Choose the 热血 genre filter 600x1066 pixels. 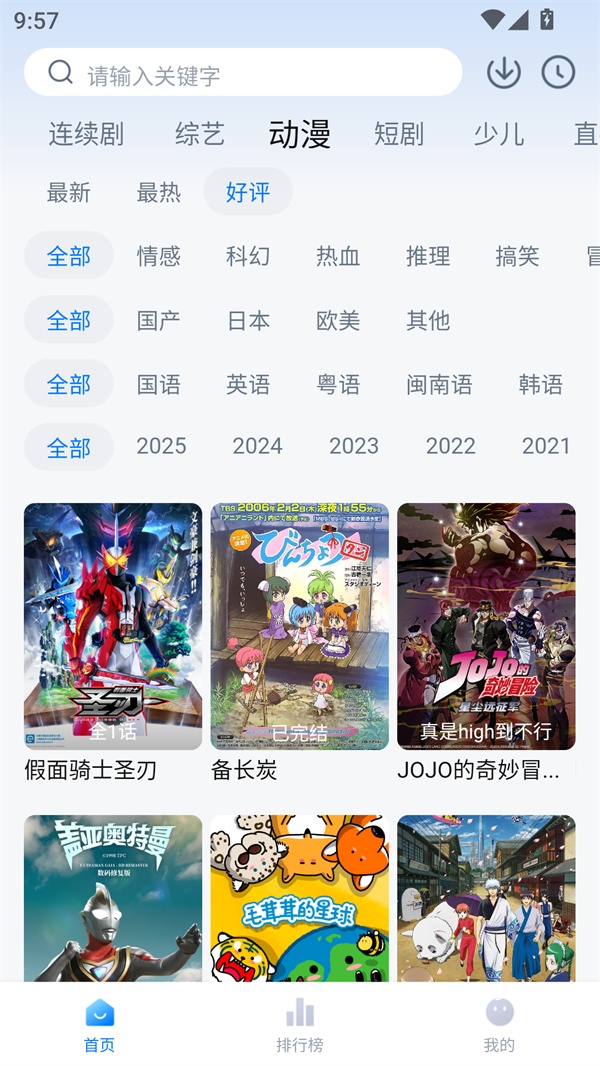338,256
